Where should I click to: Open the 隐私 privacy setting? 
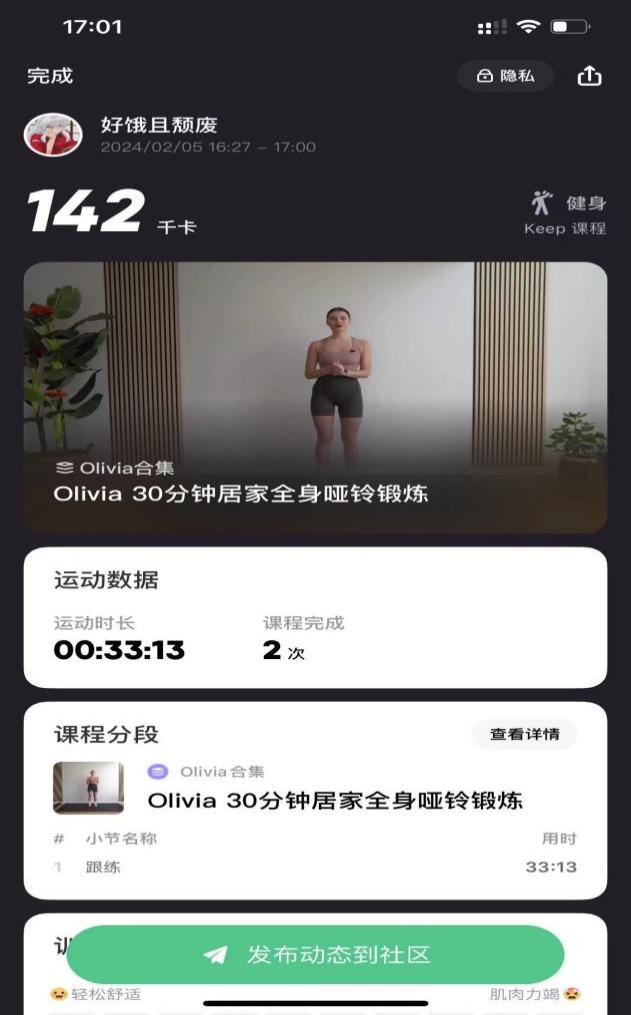point(505,76)
